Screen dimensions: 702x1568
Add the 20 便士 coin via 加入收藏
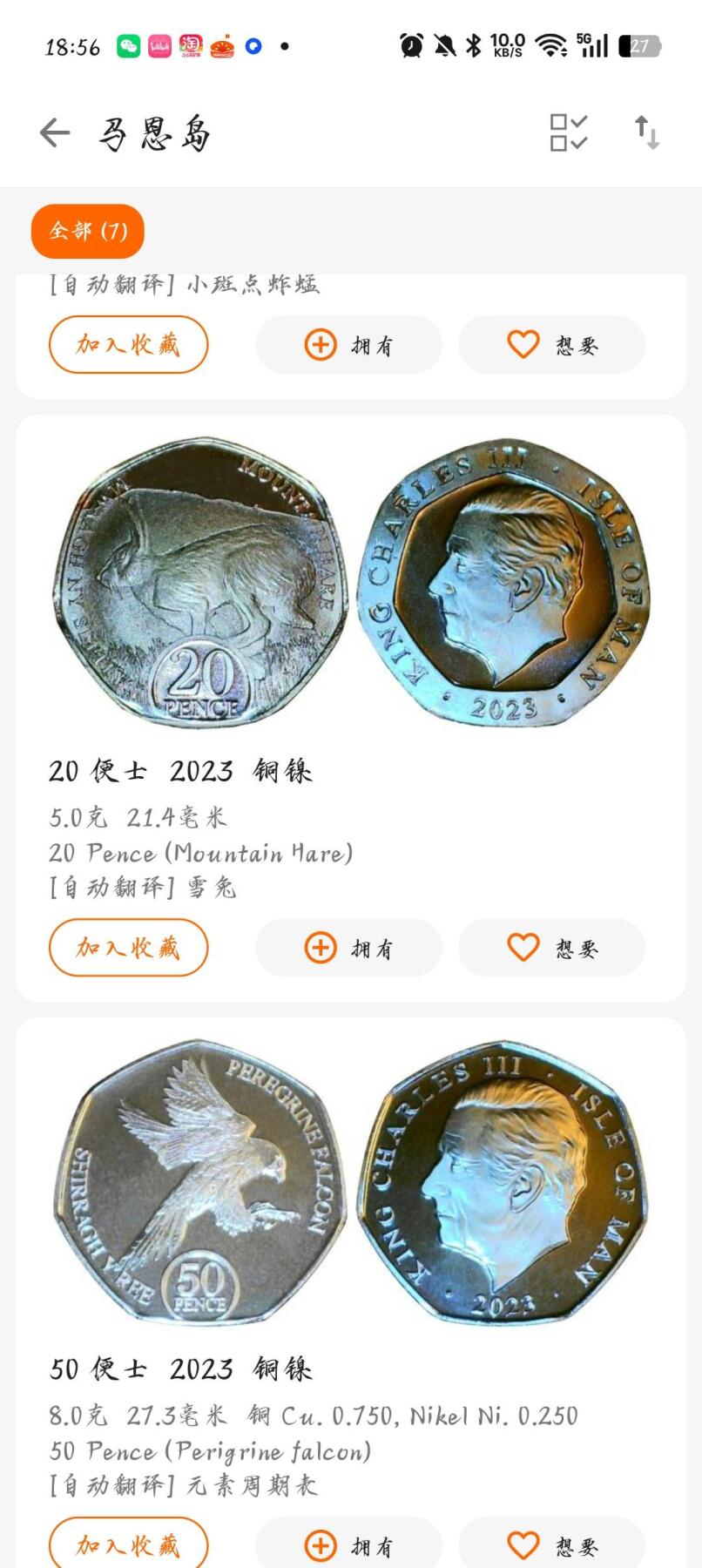click(128, 948)
